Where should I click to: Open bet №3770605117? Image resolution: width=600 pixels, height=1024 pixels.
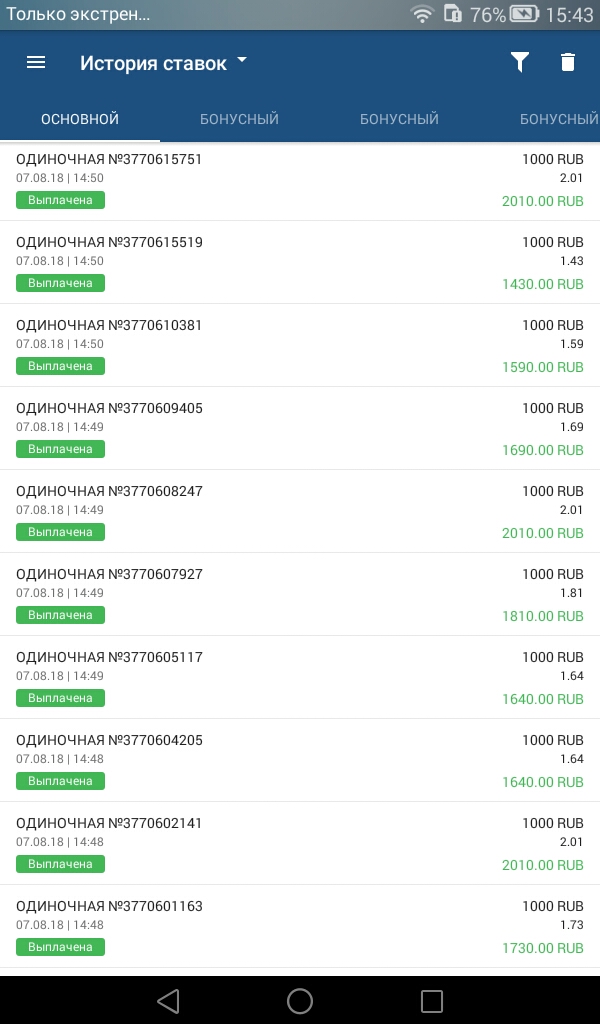[300, 677]
